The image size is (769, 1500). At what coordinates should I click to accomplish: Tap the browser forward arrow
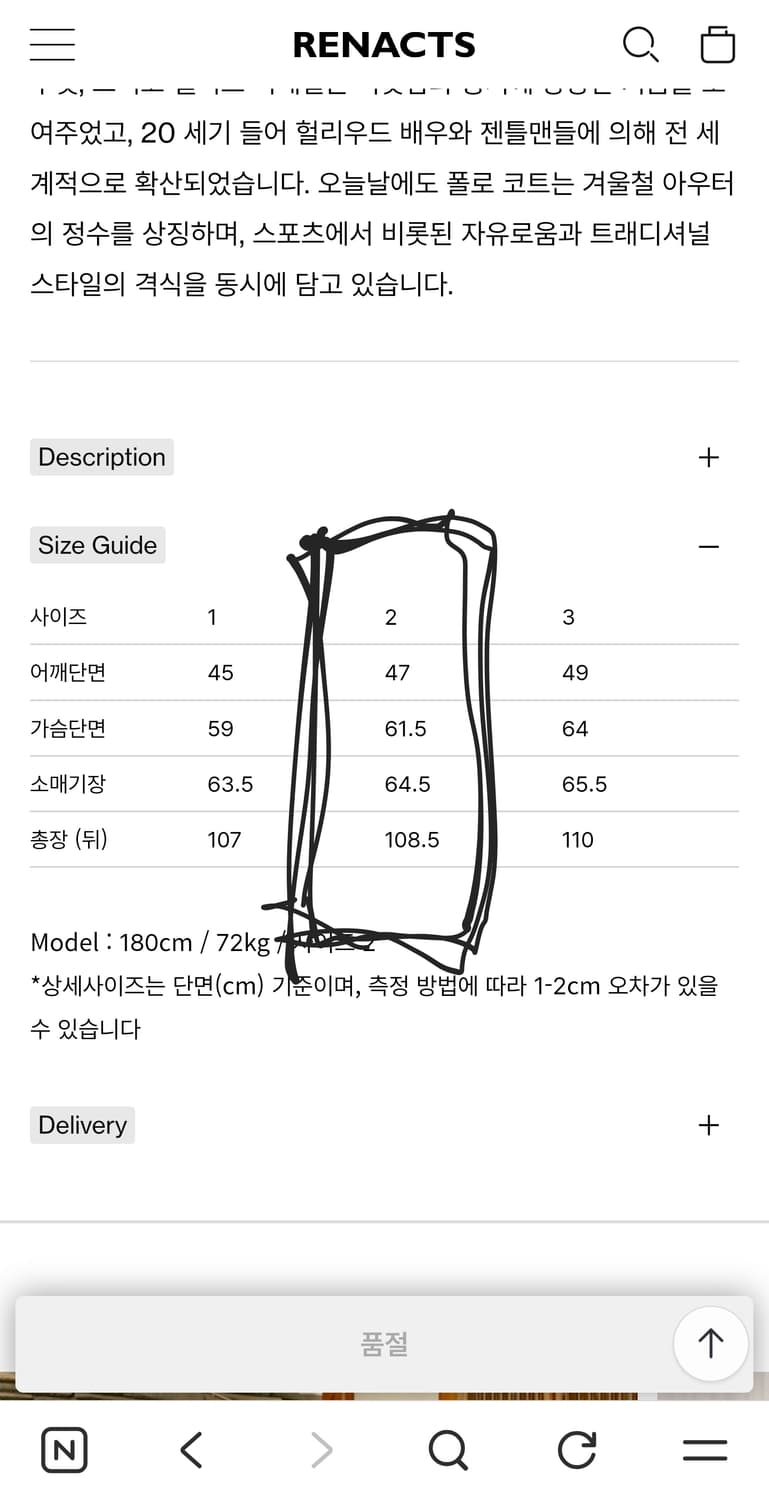[x=320, y=1449]
